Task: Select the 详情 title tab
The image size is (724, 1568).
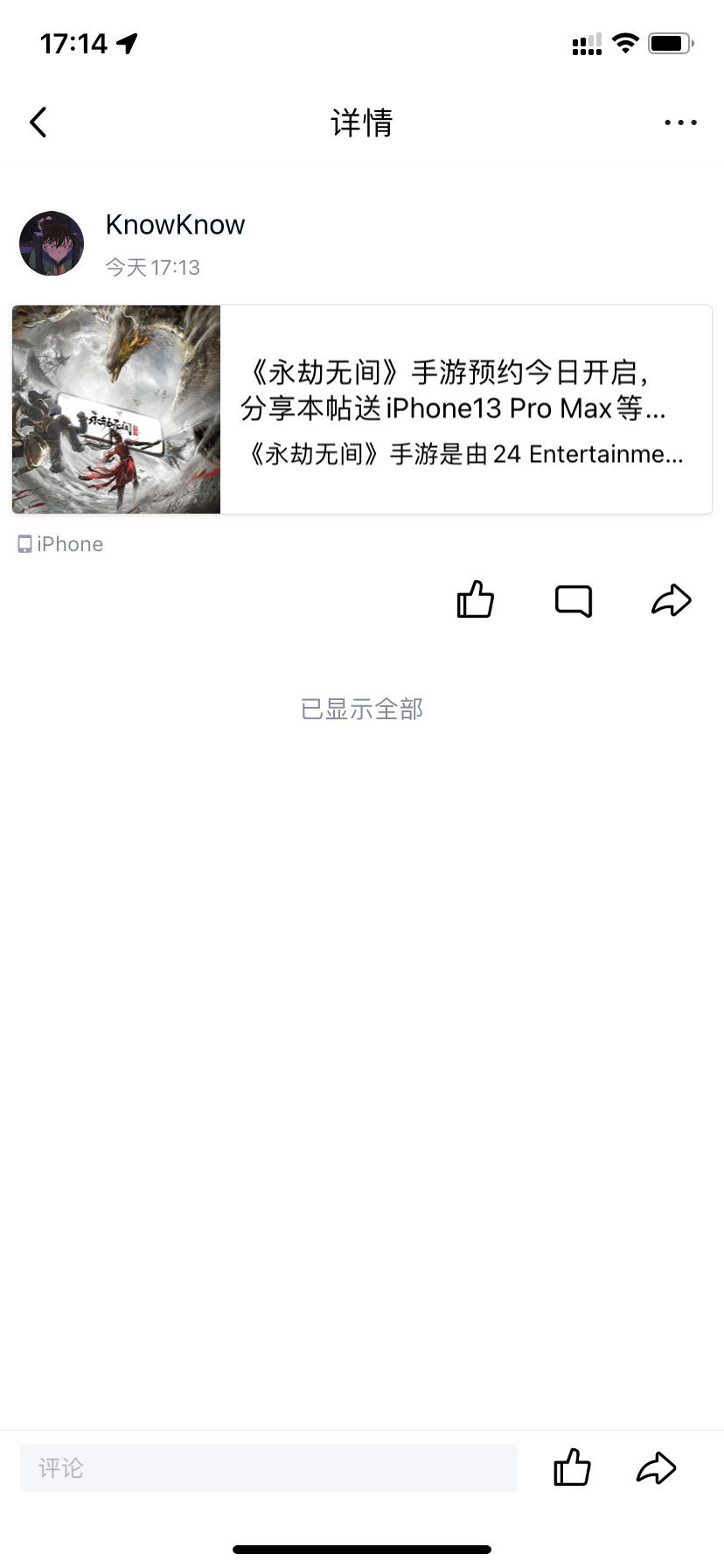Action: click(361, 122)
